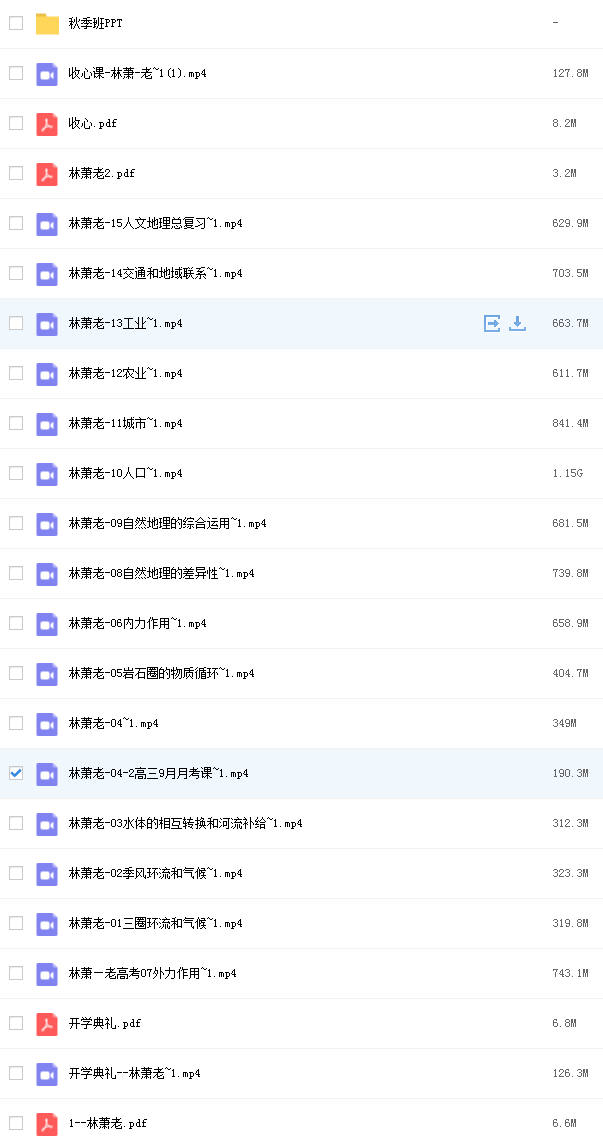Open 林萧老-11城市 video file
This screenshot has height=1136, width=603.
125,423
